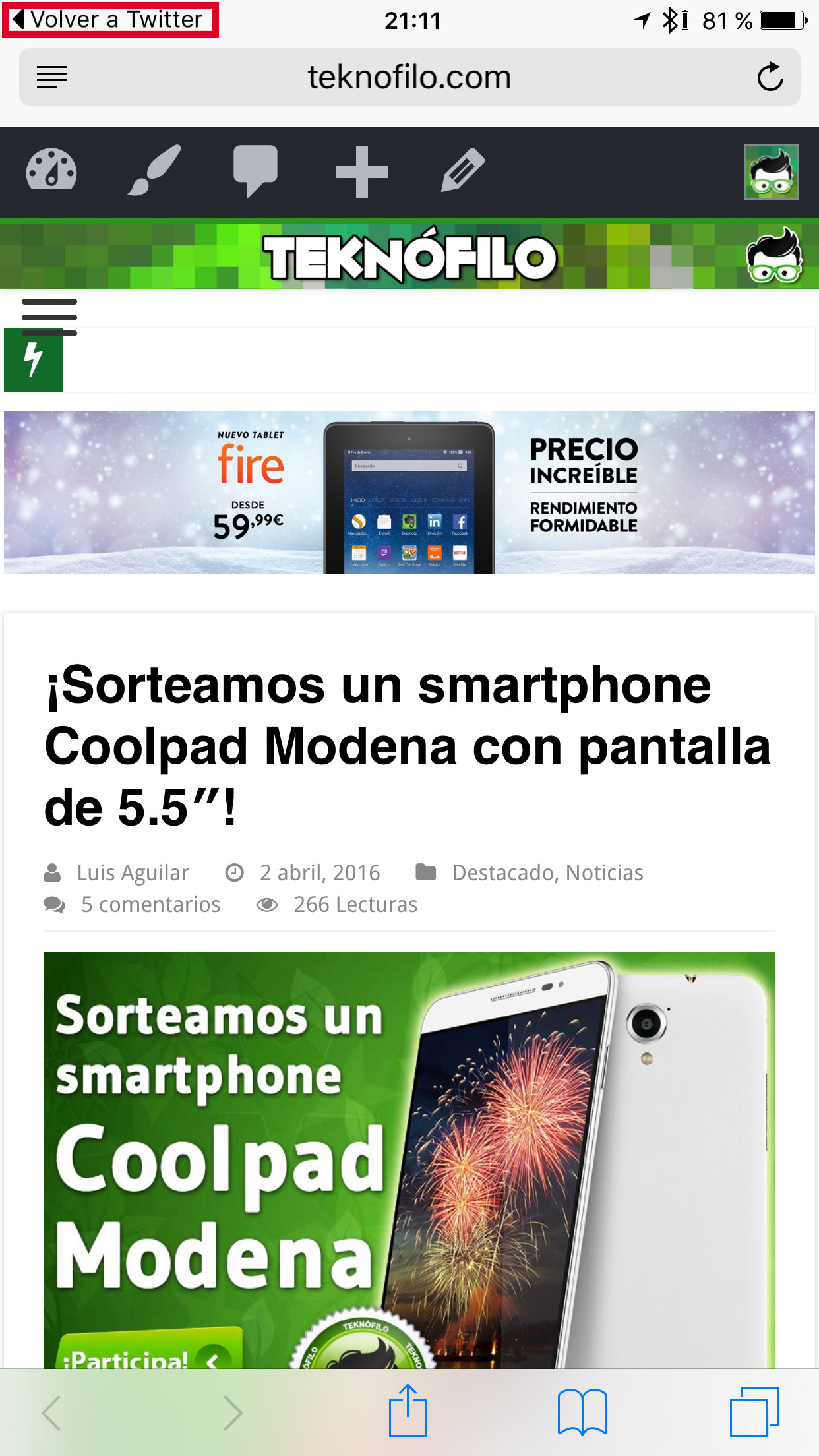The height and width of the screenshot is (1456, 819).
Task: Open the Destacado category
Action: 504,872
